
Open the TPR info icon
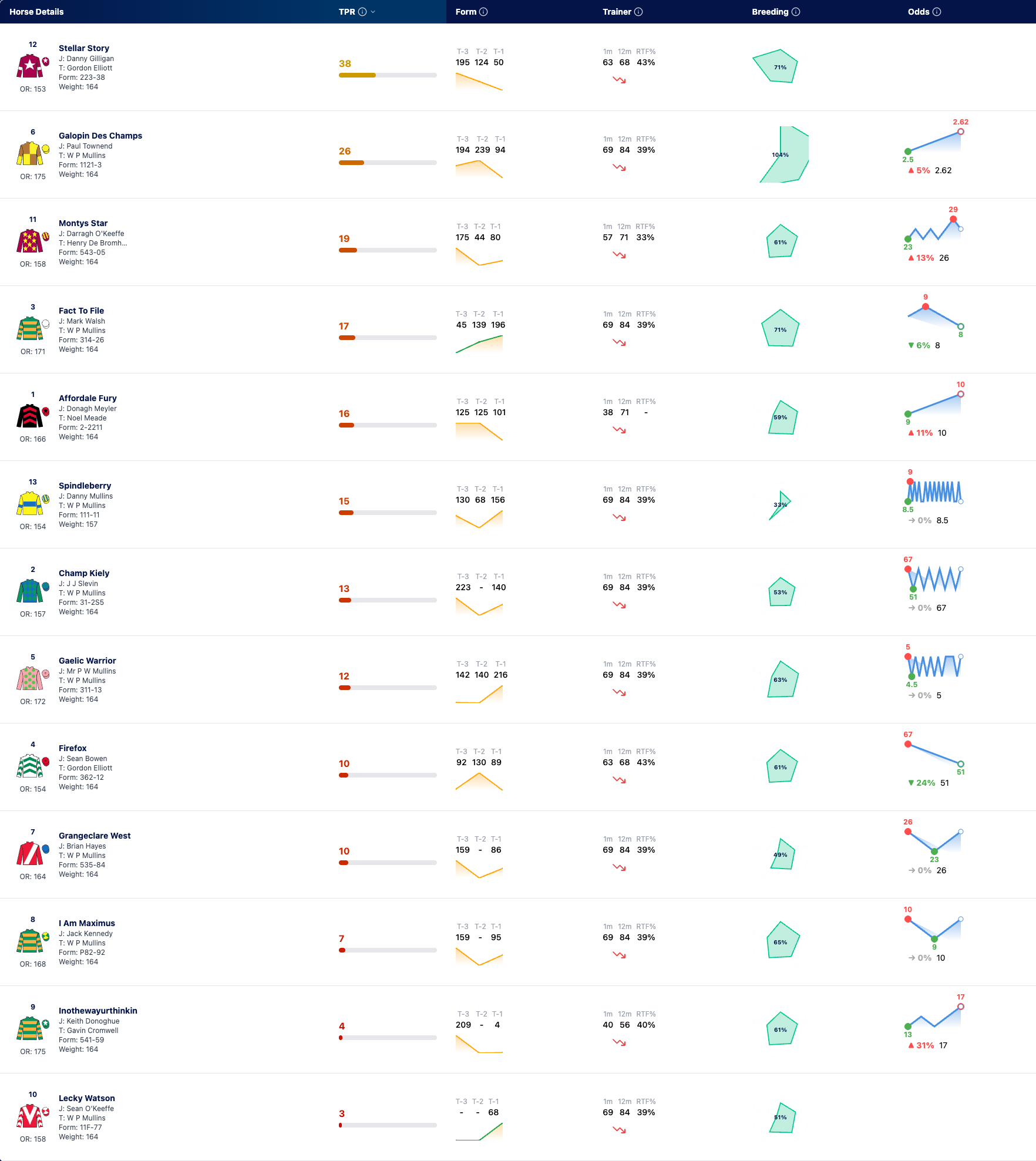(x=362, y=12)
